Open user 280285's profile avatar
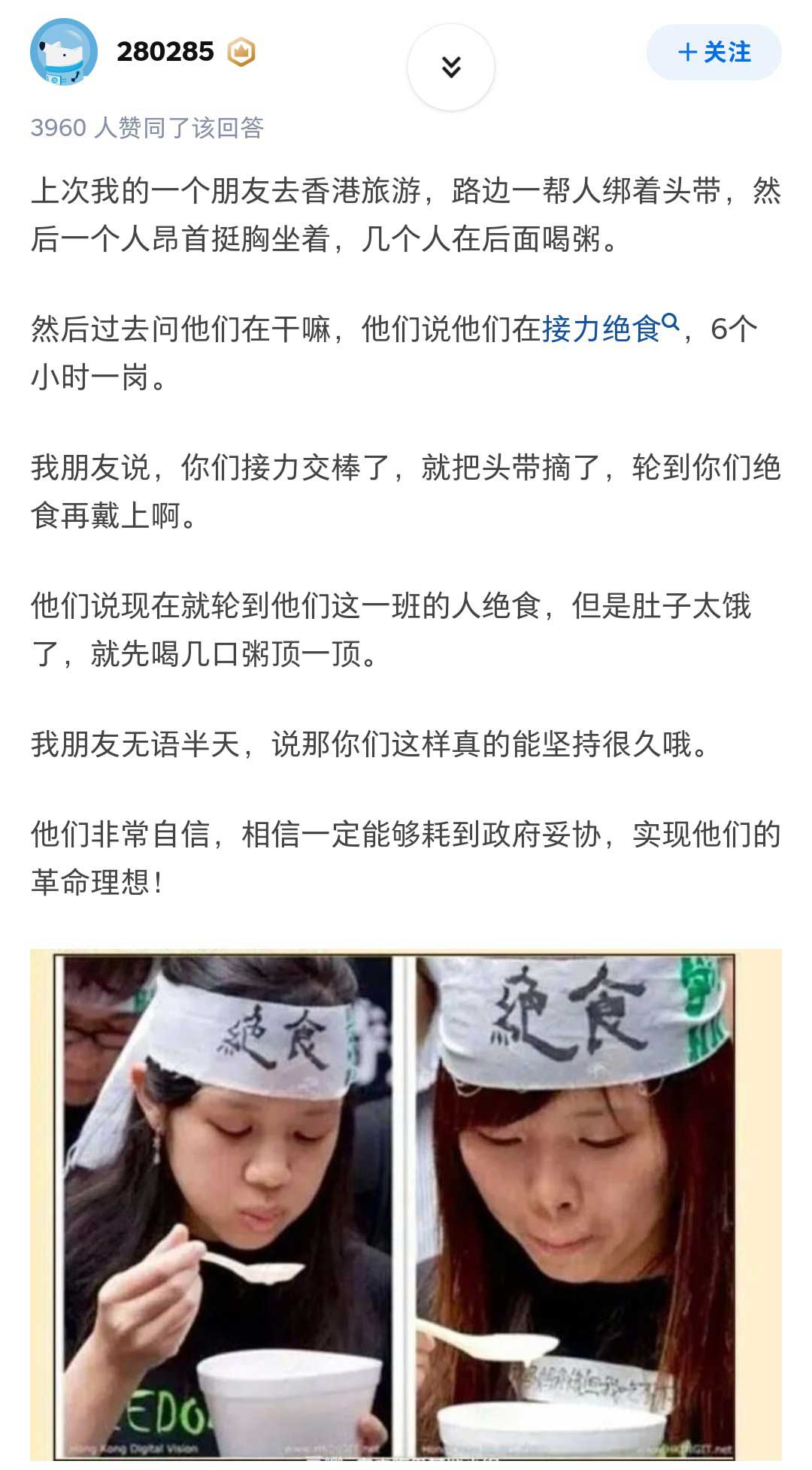 coord(63,52)
